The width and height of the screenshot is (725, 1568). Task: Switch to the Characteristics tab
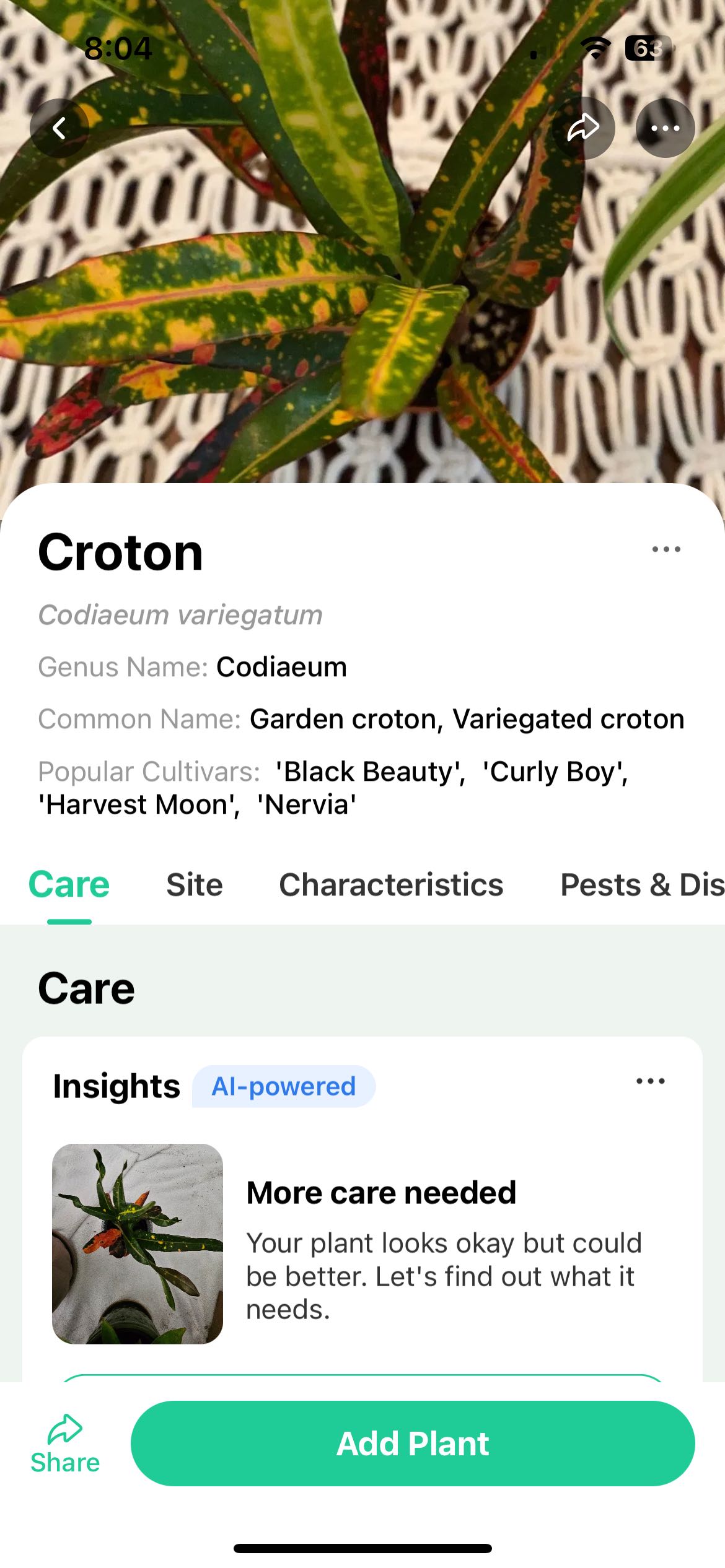tap(391, 884)
